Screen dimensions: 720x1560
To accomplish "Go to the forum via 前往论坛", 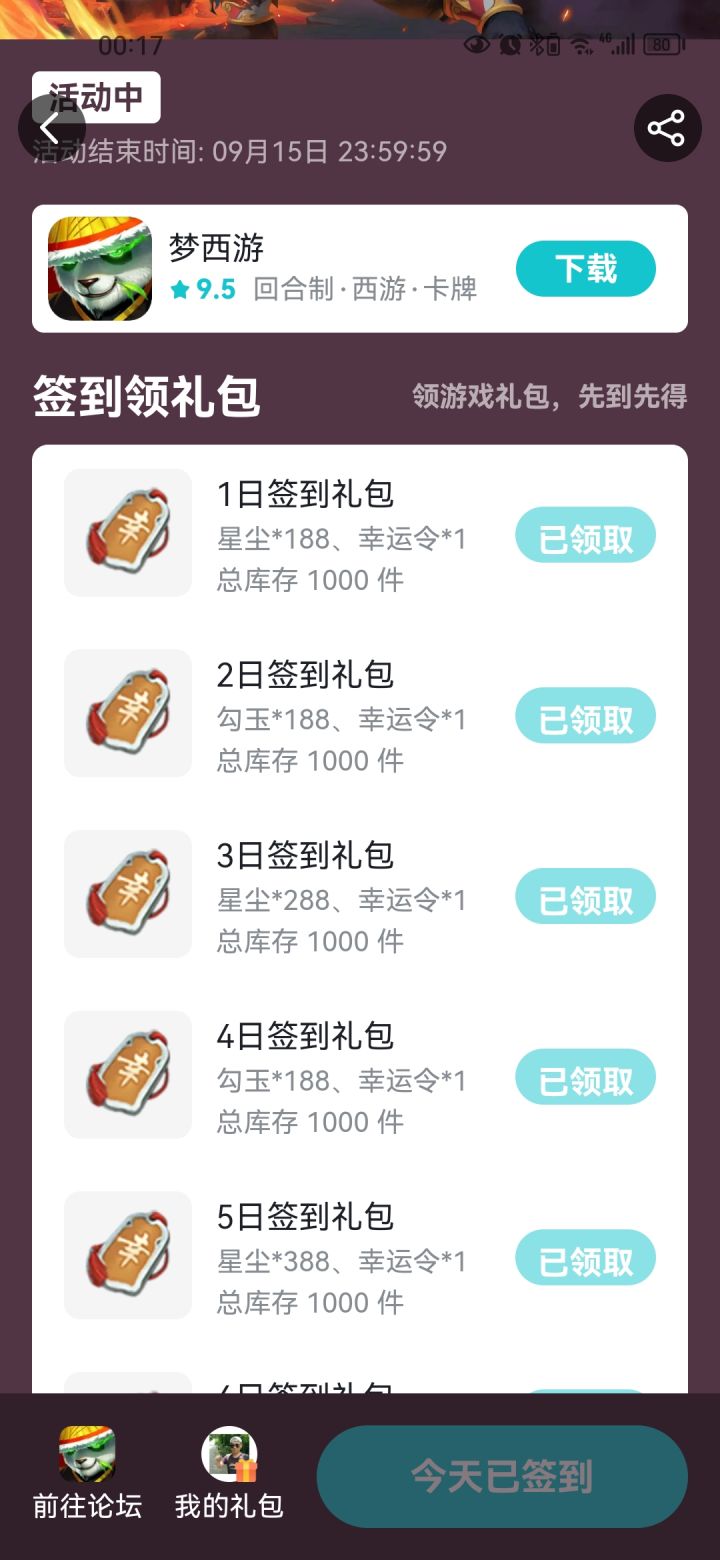I will point(87,1474).
